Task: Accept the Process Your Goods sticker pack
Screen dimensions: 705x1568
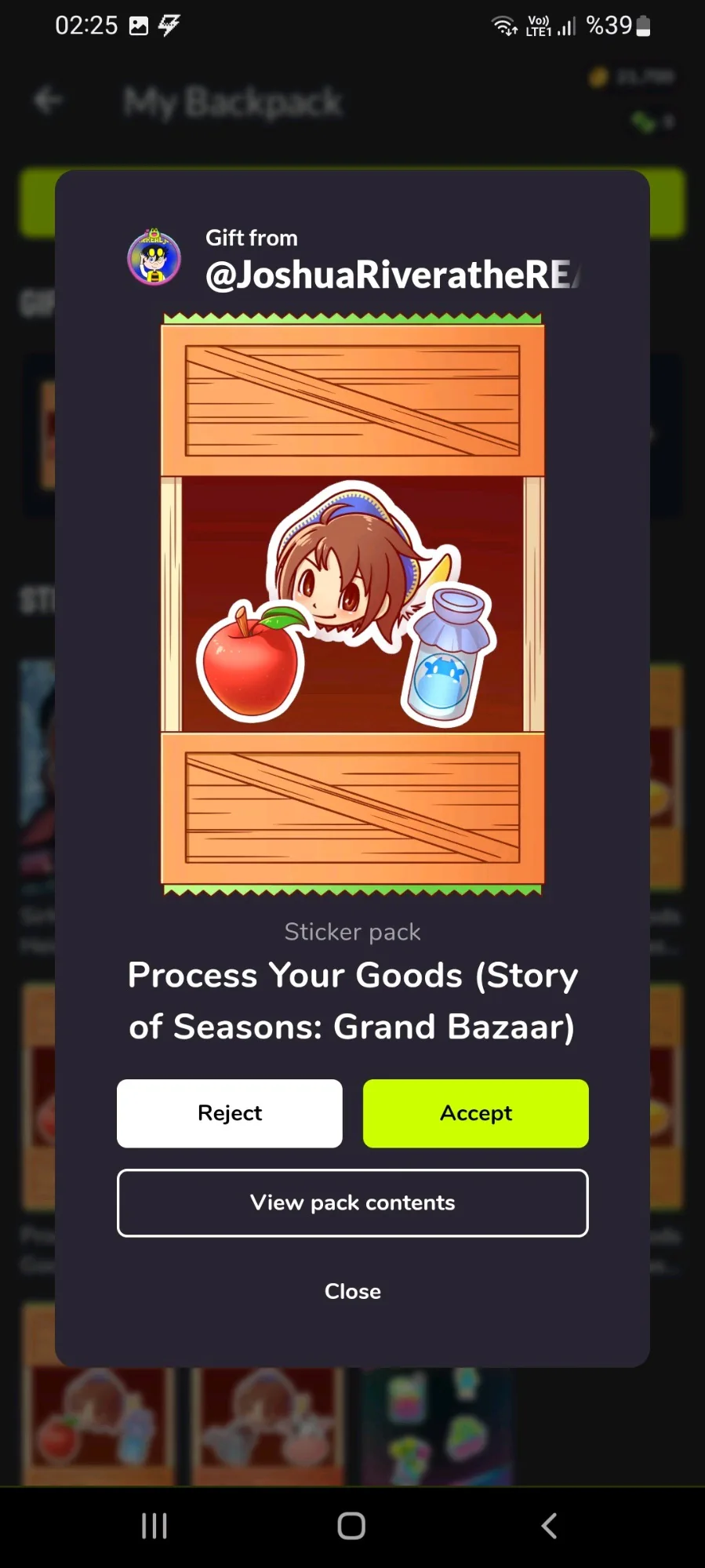Action: [x=476, y=1113]
